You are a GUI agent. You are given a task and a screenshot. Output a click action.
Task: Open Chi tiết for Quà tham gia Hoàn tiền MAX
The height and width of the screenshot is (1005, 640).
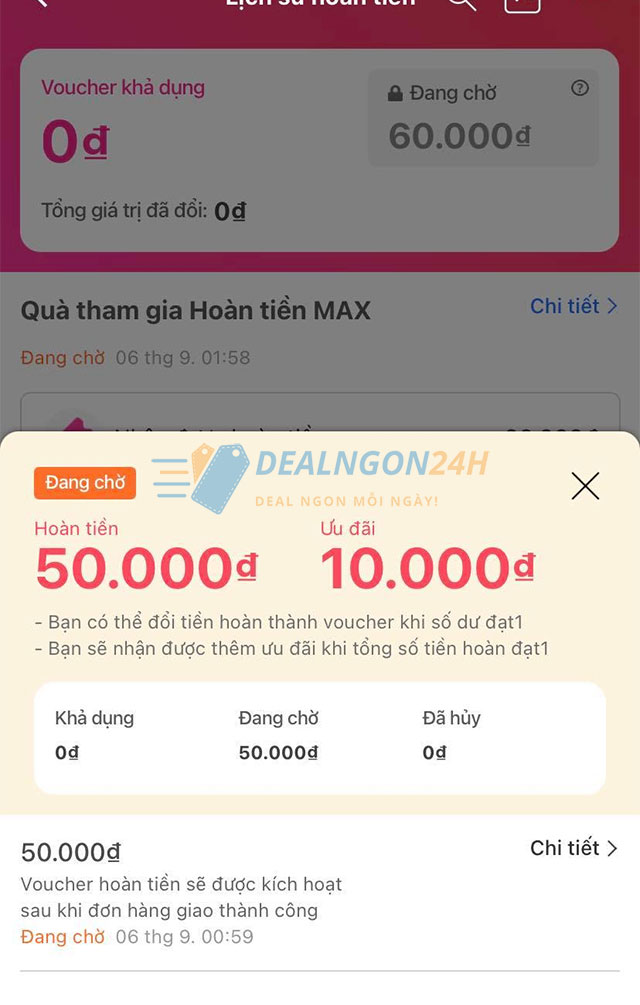(573, 306)
